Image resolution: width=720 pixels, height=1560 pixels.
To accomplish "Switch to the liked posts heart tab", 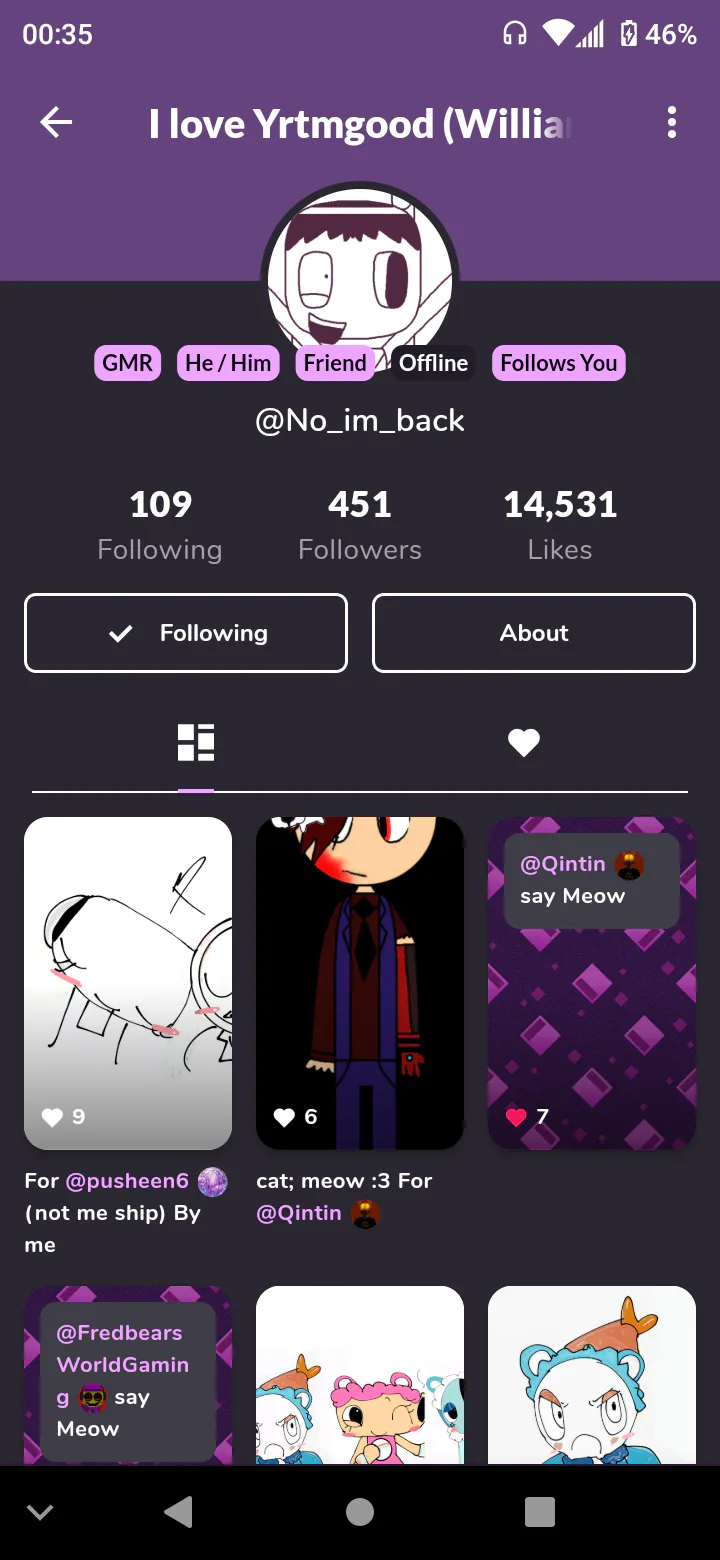I will (523, 743).
